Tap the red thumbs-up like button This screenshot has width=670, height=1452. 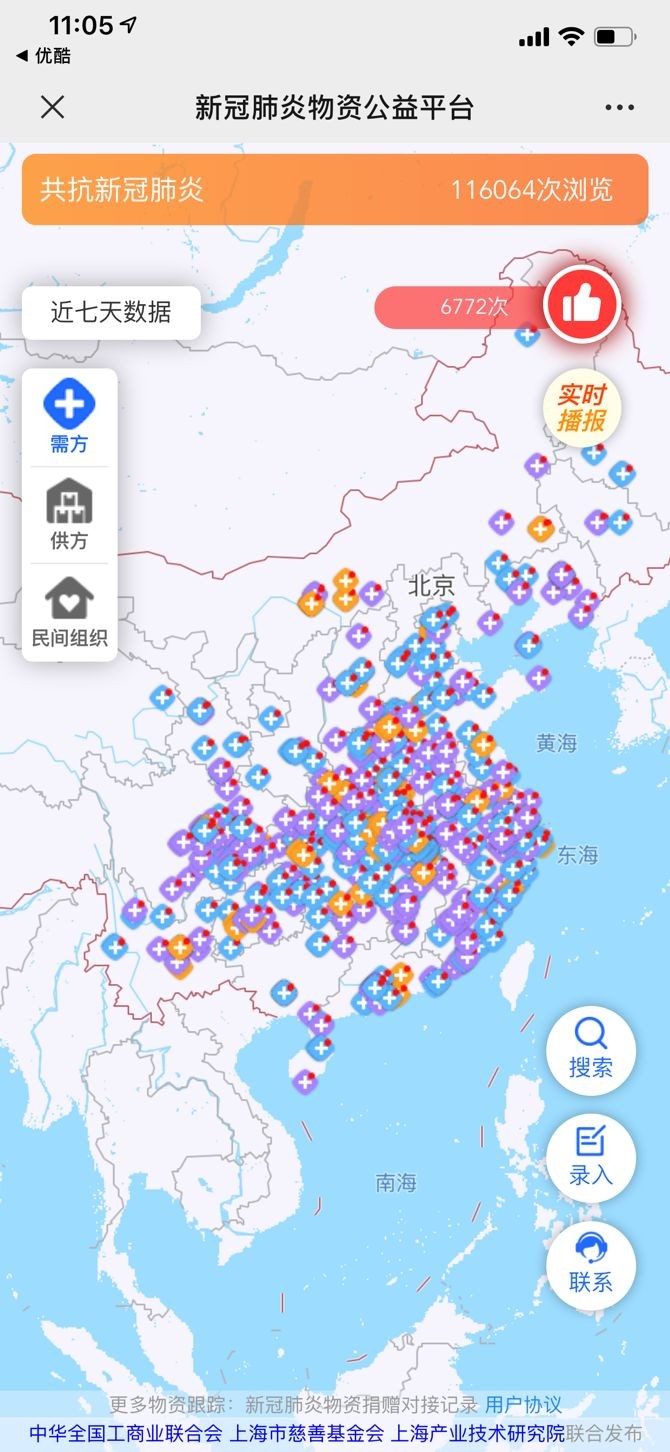[582, 305]
